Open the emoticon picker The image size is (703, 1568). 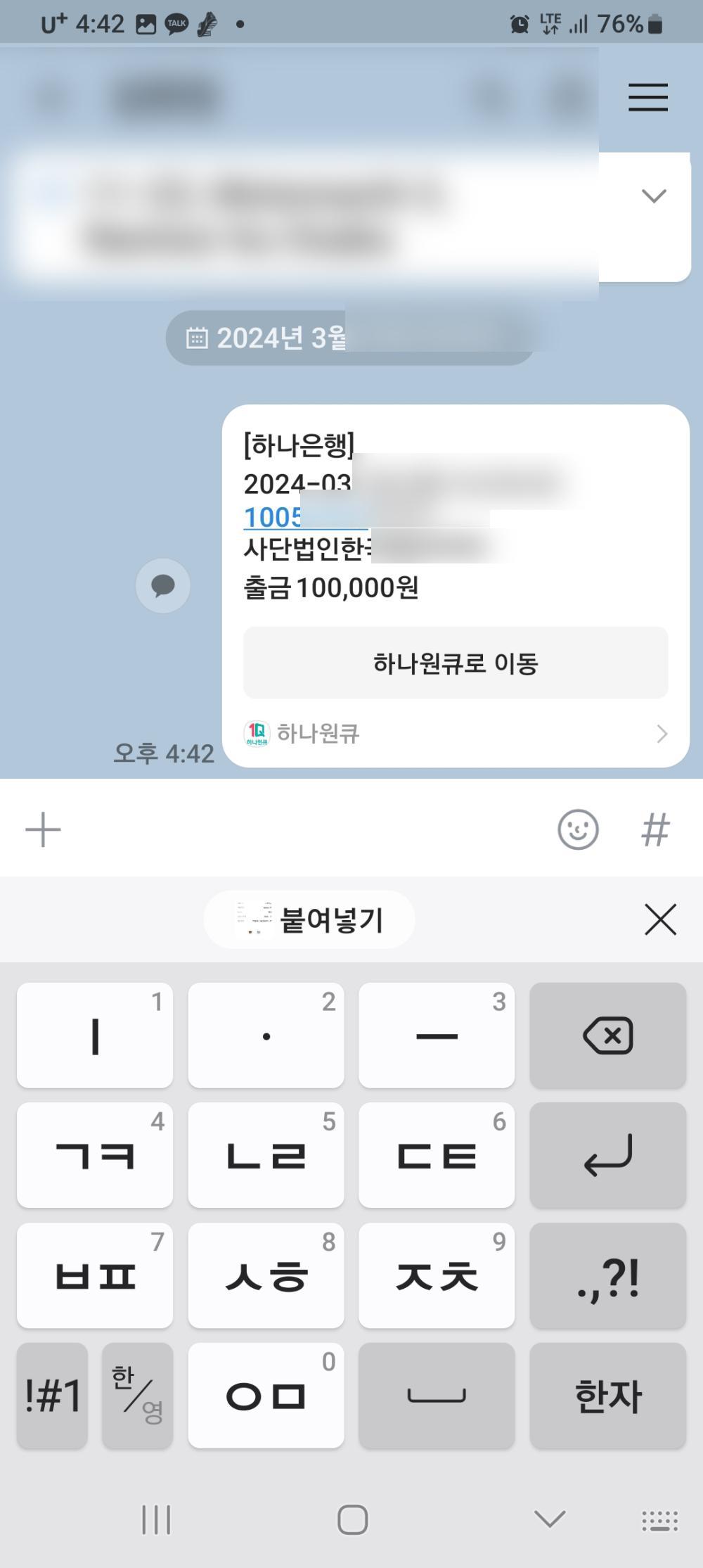[x=578, y=829]
